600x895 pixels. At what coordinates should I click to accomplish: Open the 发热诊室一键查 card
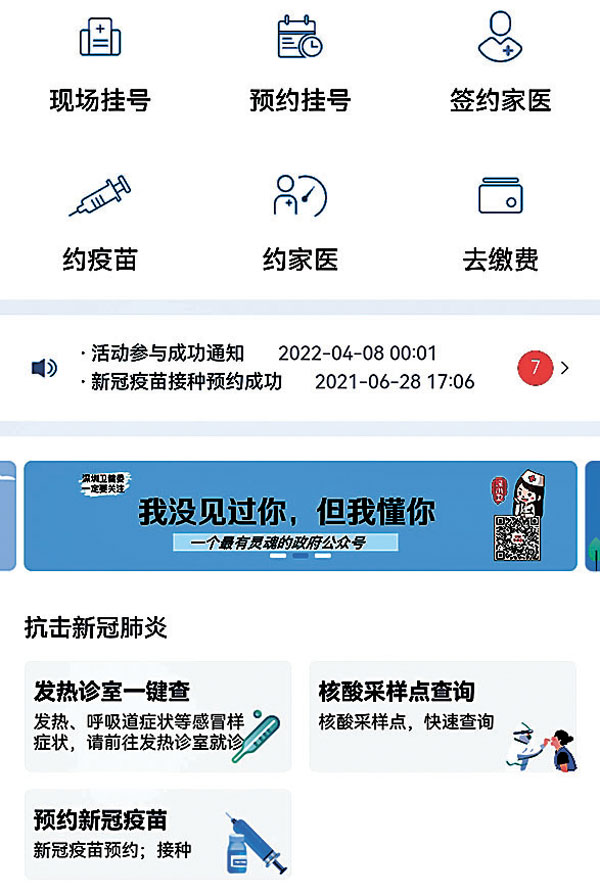[158, 716]
